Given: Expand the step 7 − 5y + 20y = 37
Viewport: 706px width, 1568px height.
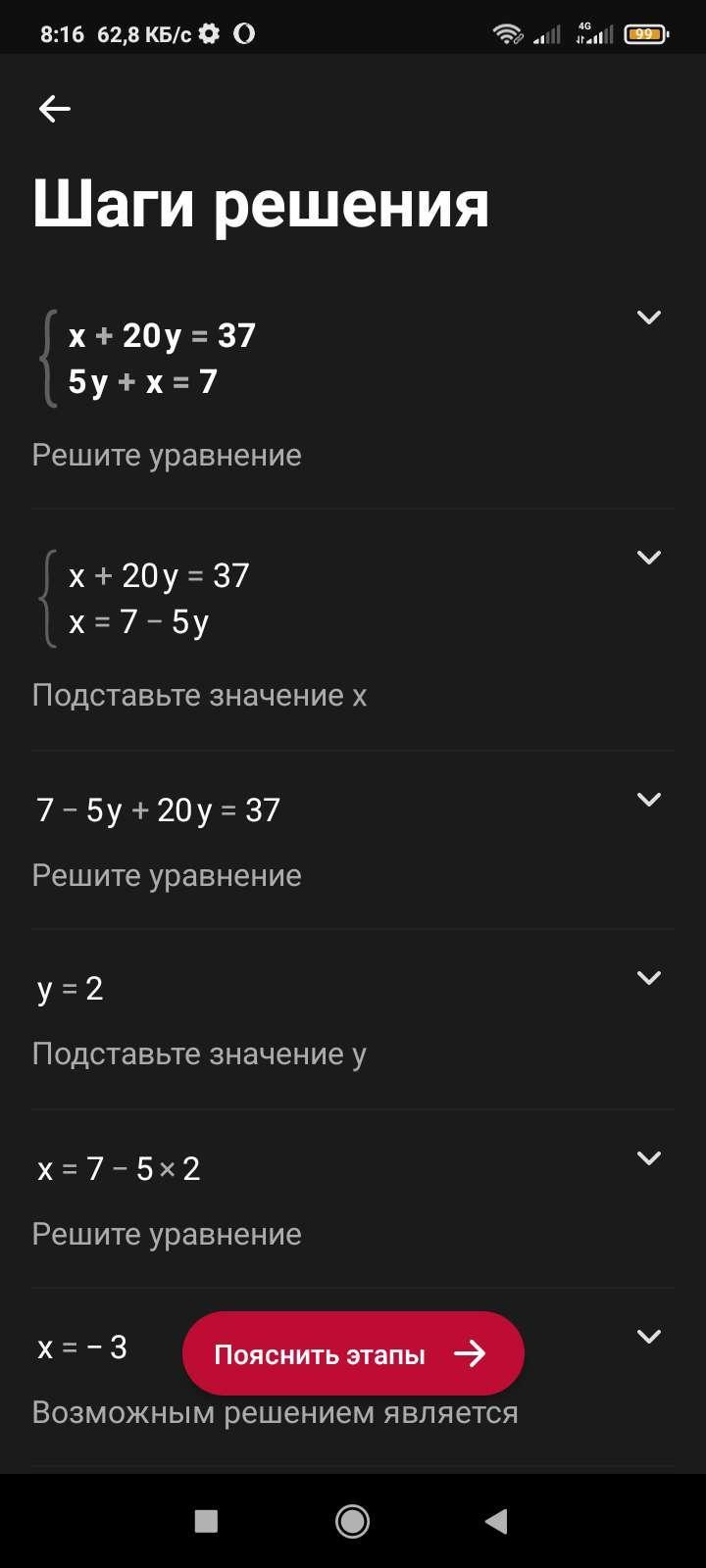Looking at the screenshot, I should (x=648, y=799).
